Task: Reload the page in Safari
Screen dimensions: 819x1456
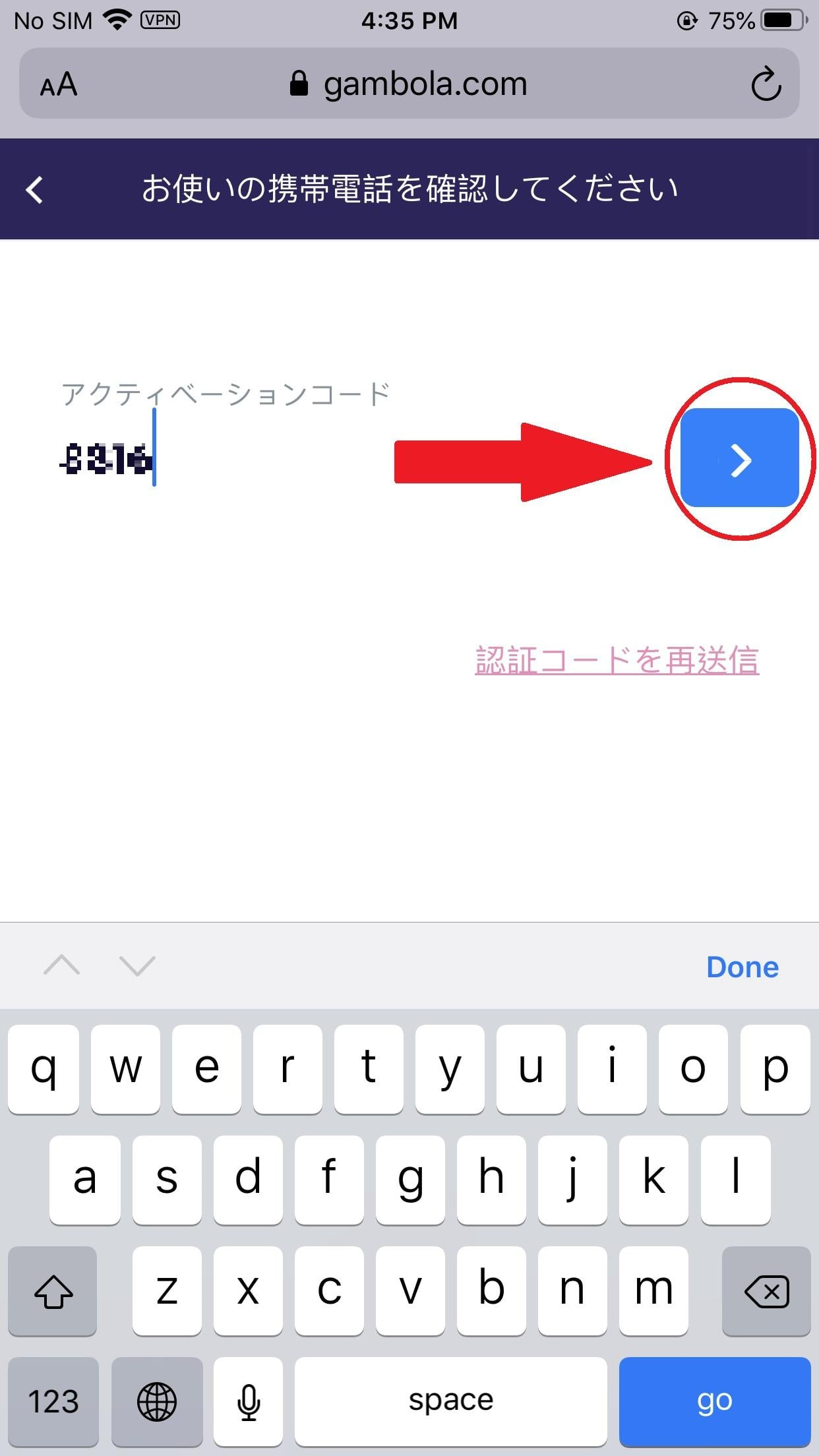Action: point(766,84)
